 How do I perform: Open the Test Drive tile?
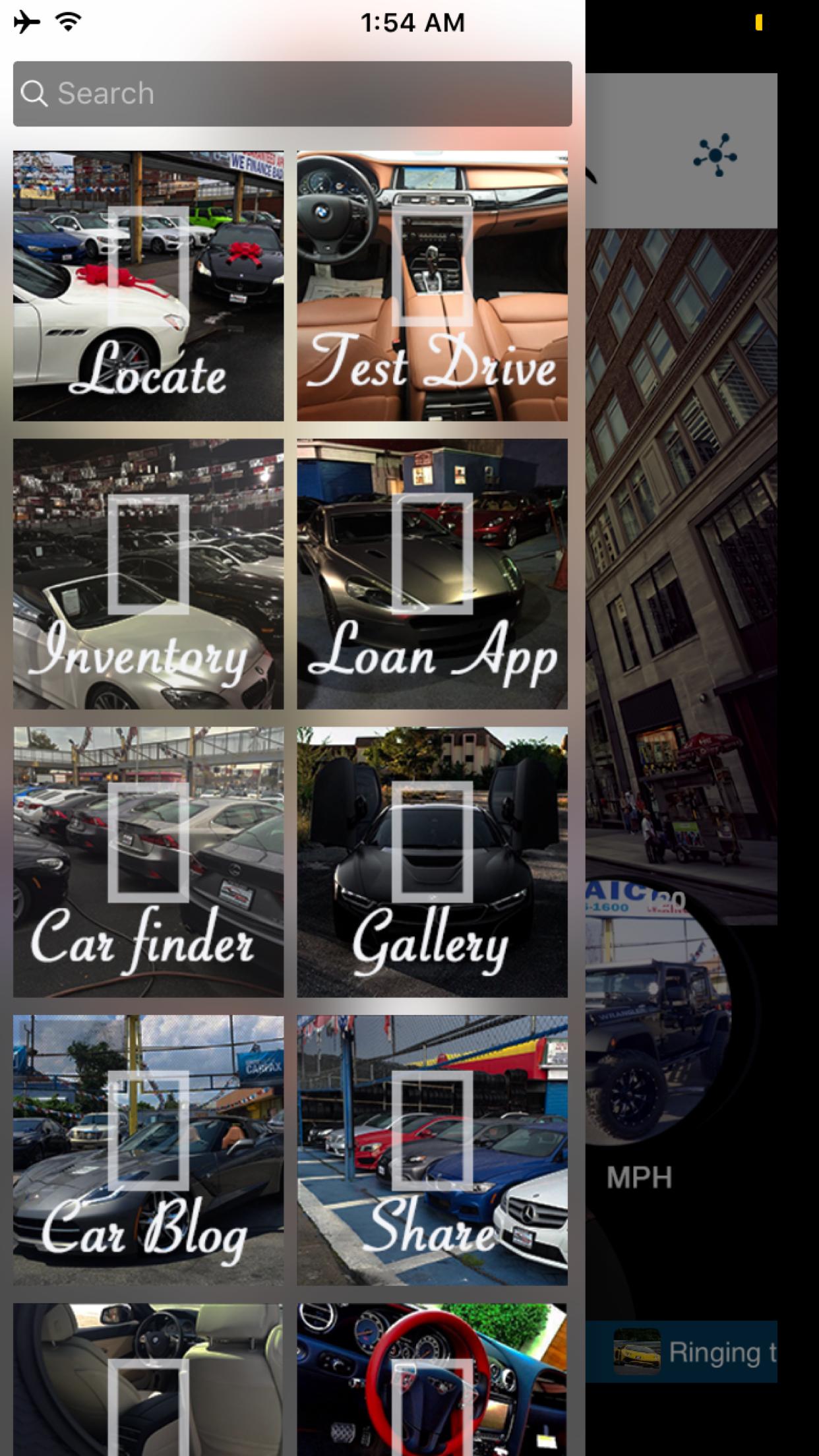point(432,286)
